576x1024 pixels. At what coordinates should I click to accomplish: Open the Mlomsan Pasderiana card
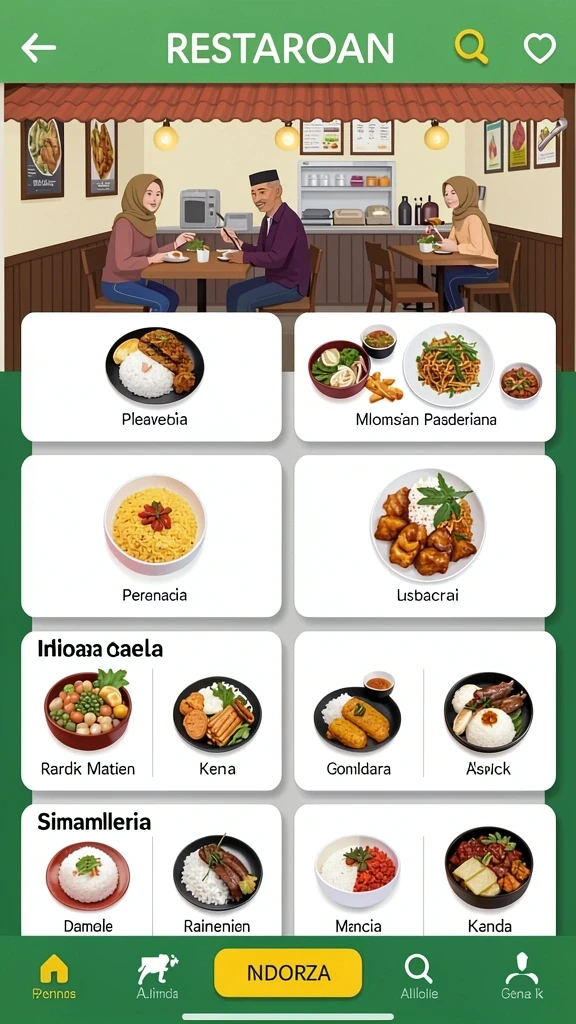[x=425, y=377]
